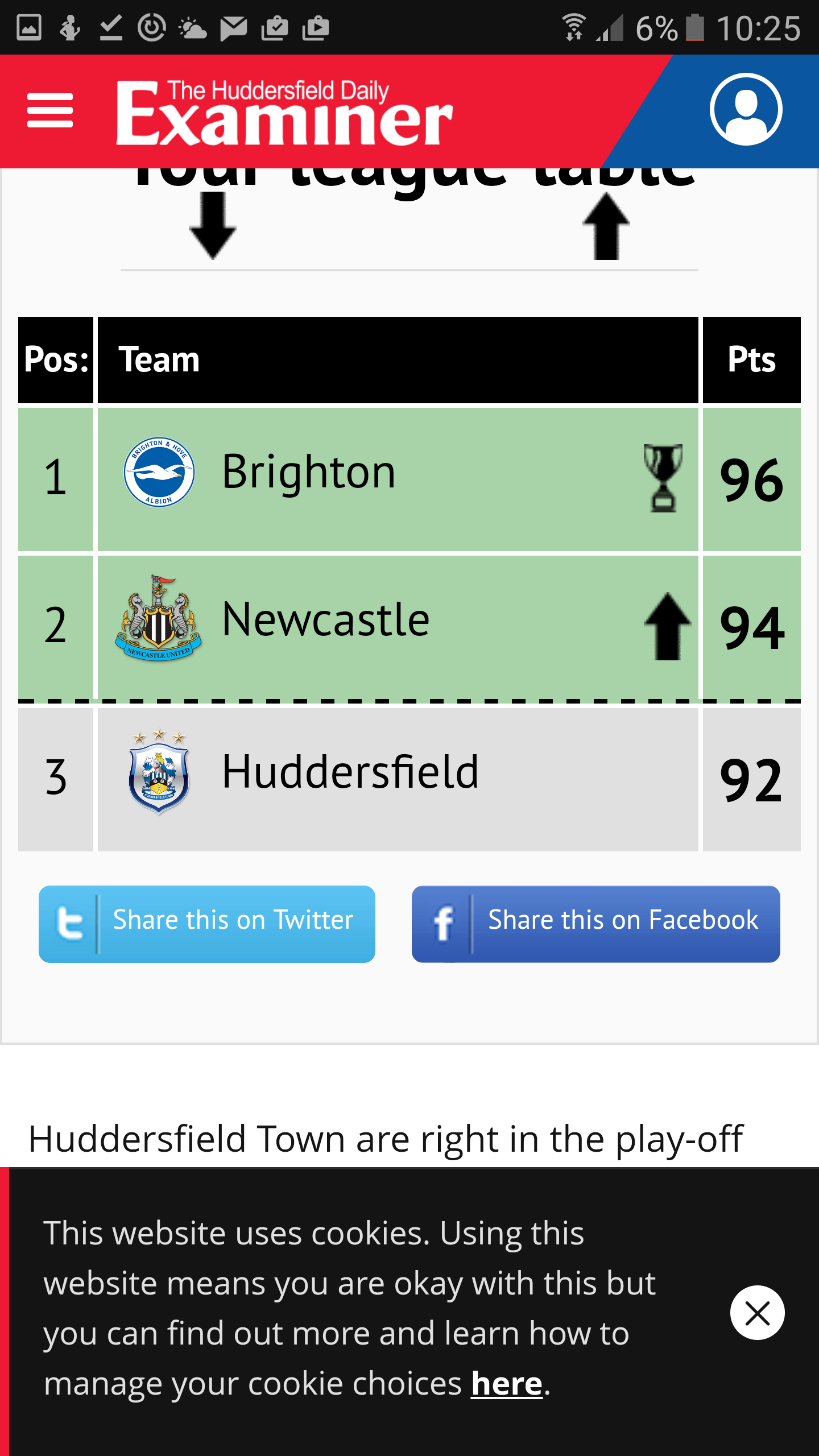Open the cookie choices 'here' link

click(x=506, y=1383)
